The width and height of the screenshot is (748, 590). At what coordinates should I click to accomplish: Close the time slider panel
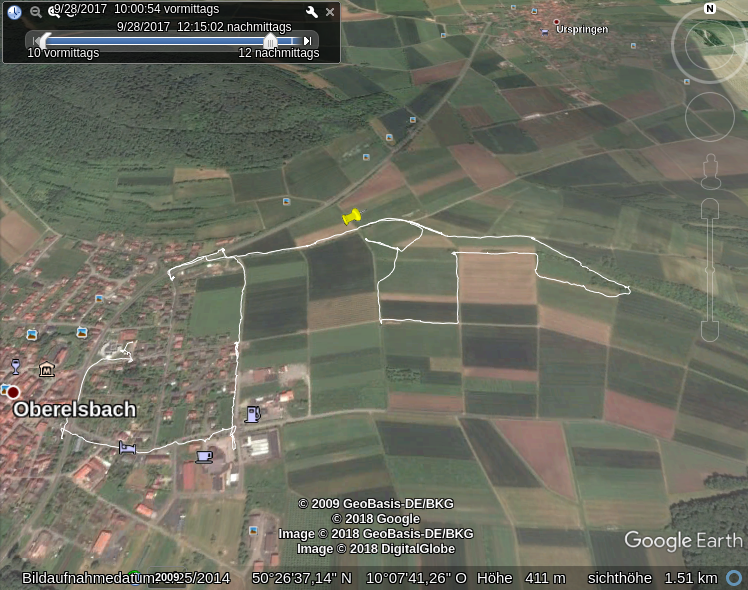tap(330, 12)
